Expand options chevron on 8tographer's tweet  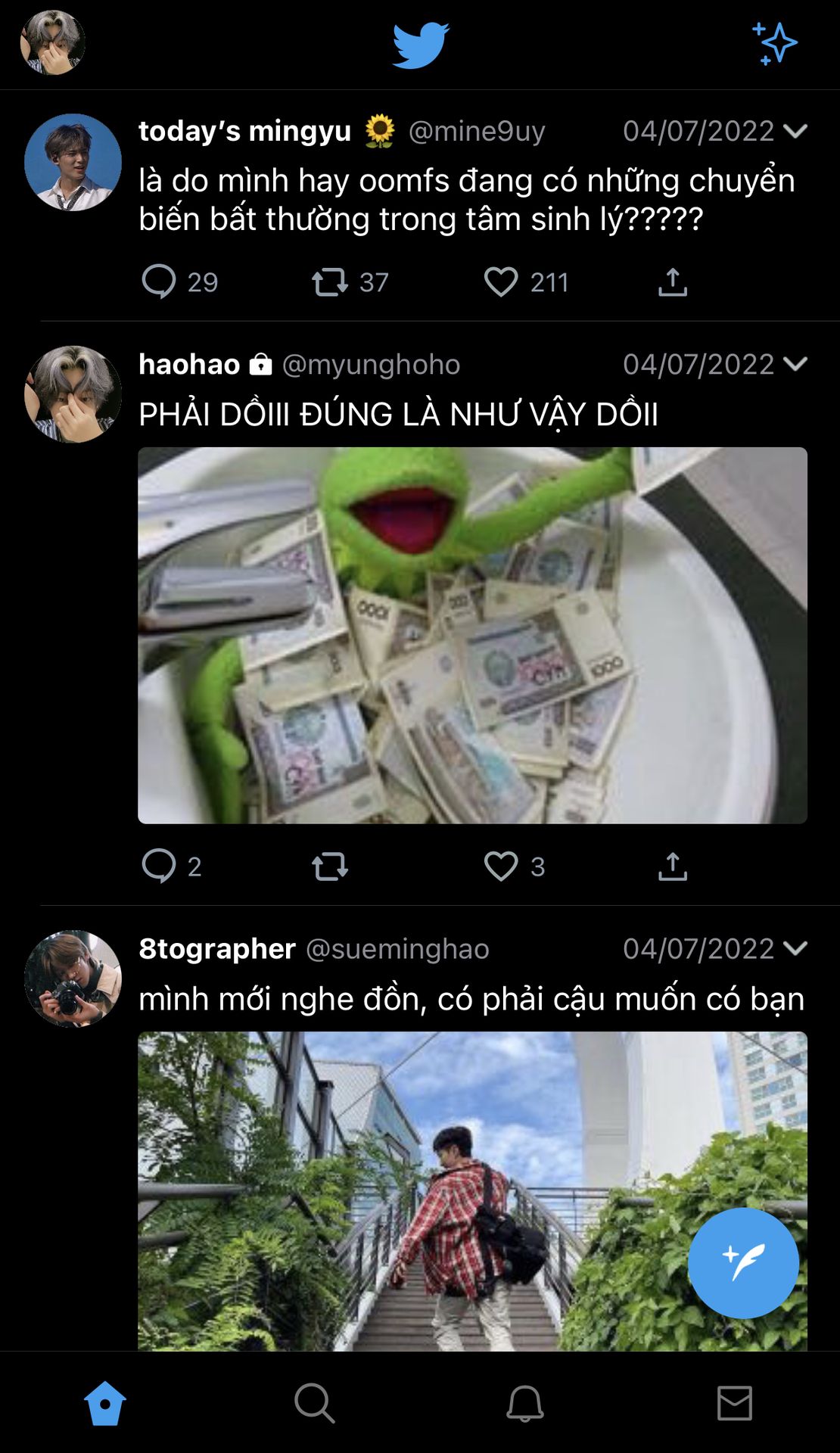(795, 948)
